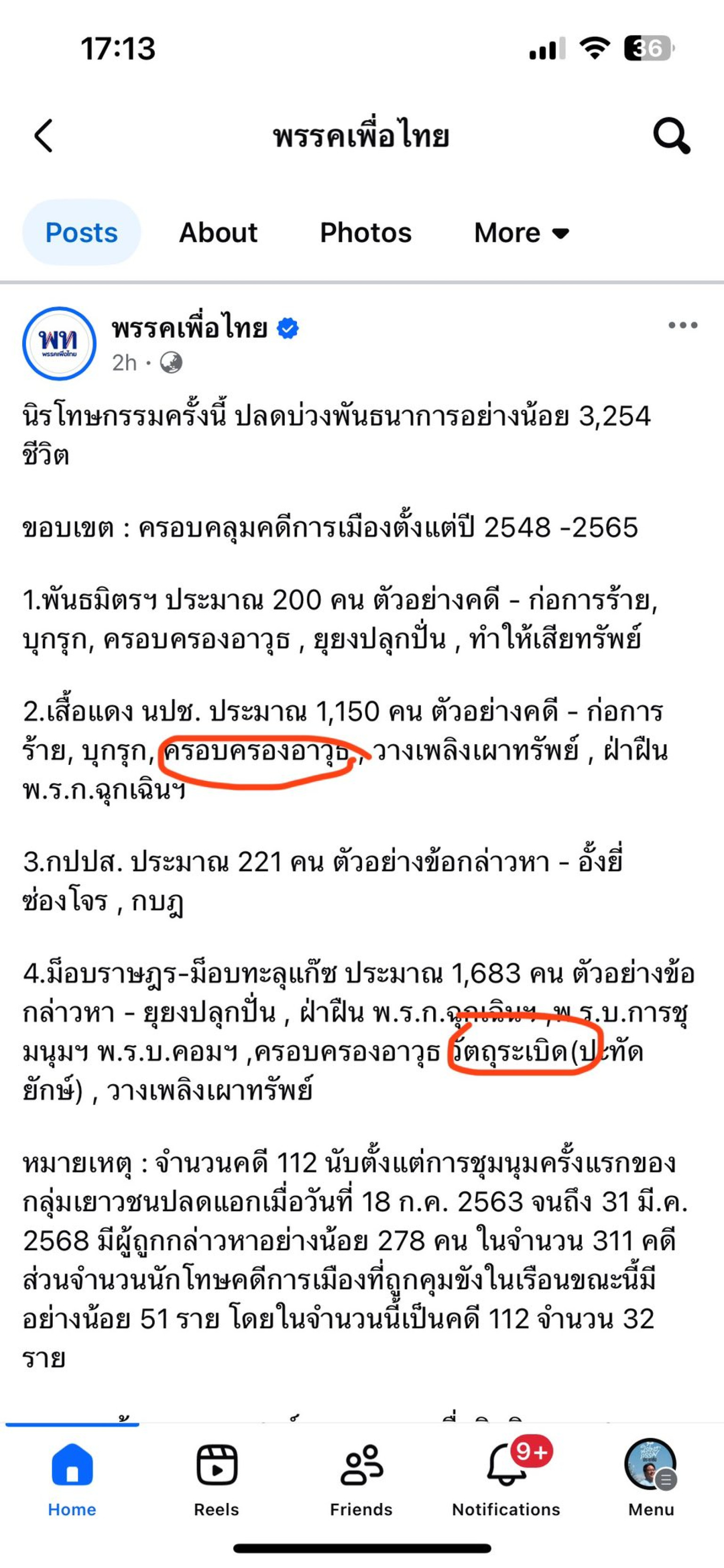Open the Friends tab
724x1568 pixels.
click(x=362, y=1480)
